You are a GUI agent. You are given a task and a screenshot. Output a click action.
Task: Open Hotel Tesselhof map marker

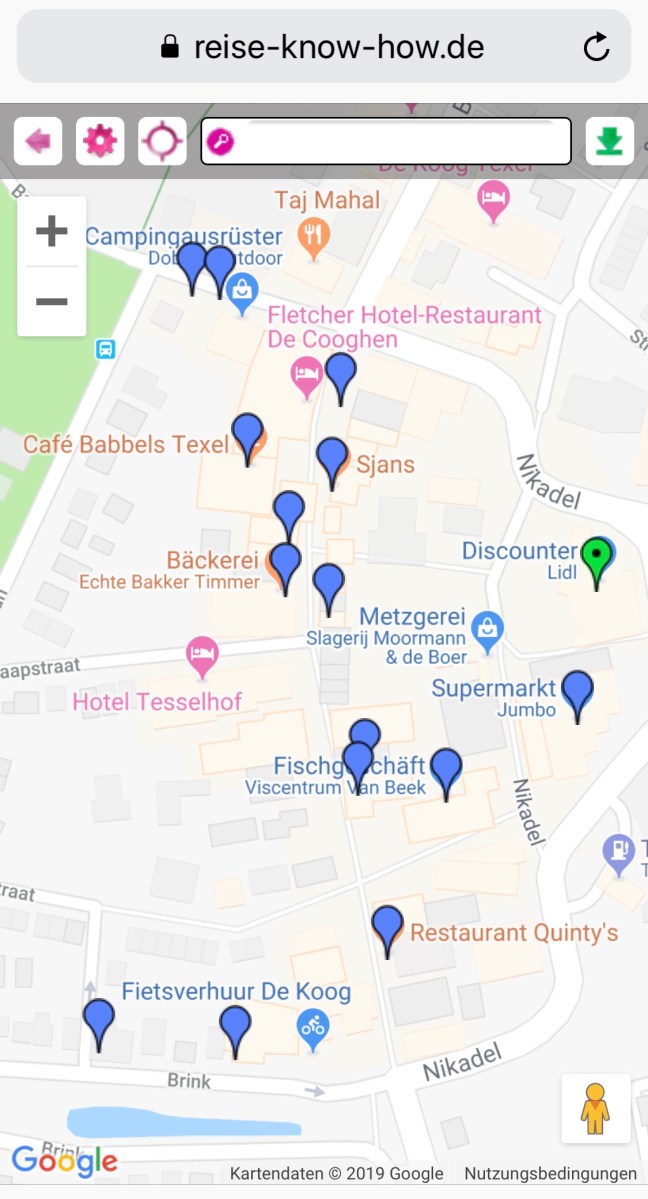click(x=202, y=655)
